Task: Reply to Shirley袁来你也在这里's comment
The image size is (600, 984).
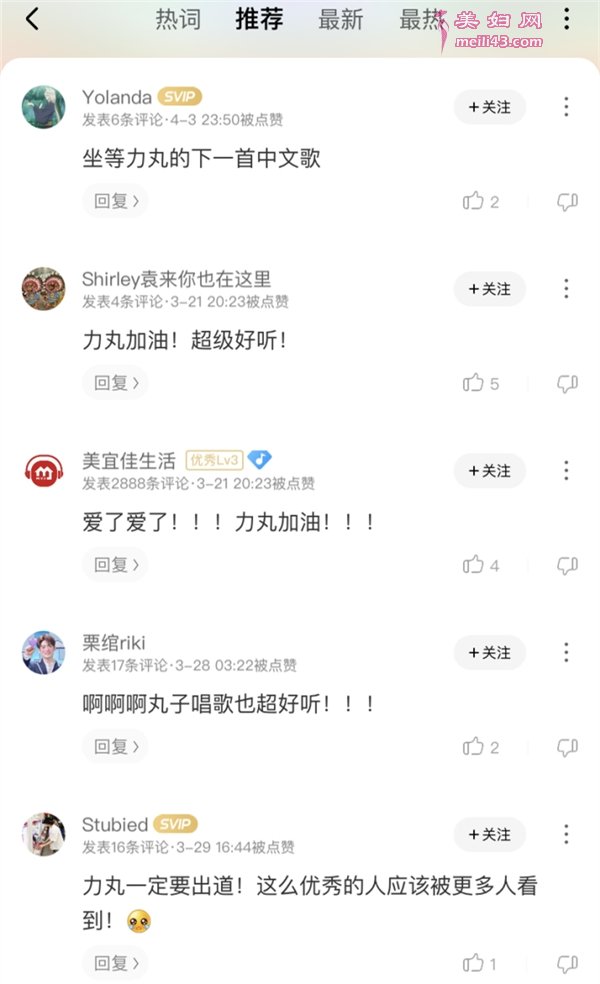Action: click(x=115, y=383)
